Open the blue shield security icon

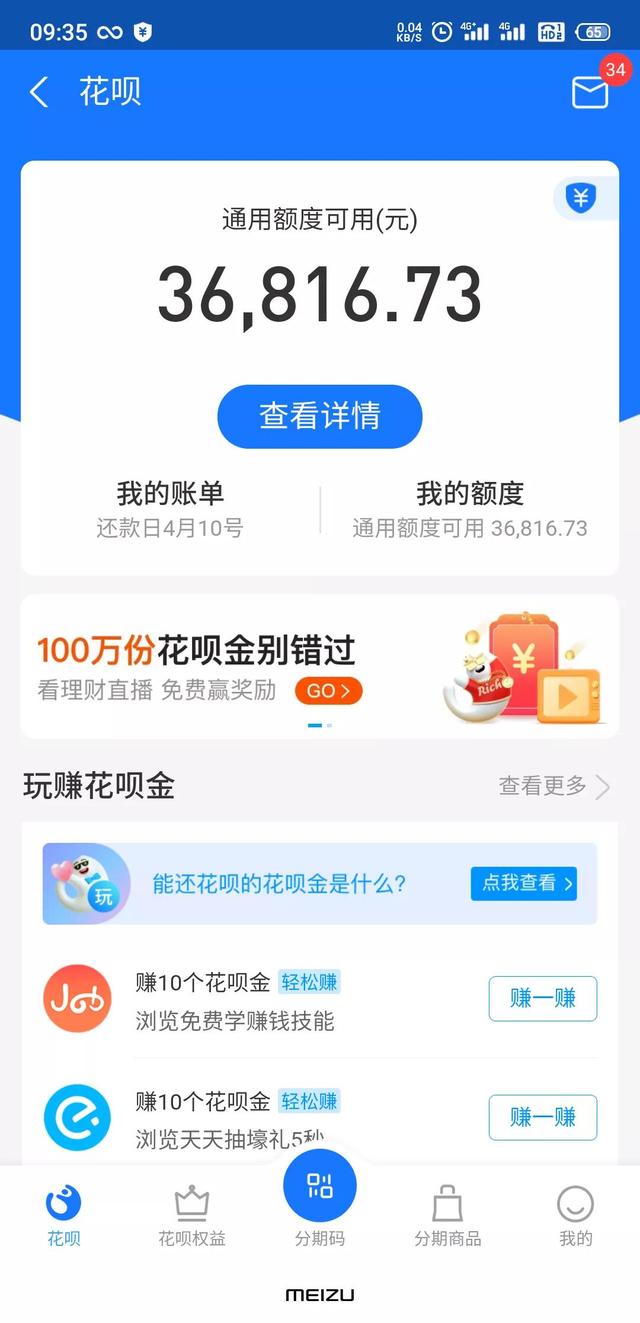pyautogui.click(x=581, y=198)
